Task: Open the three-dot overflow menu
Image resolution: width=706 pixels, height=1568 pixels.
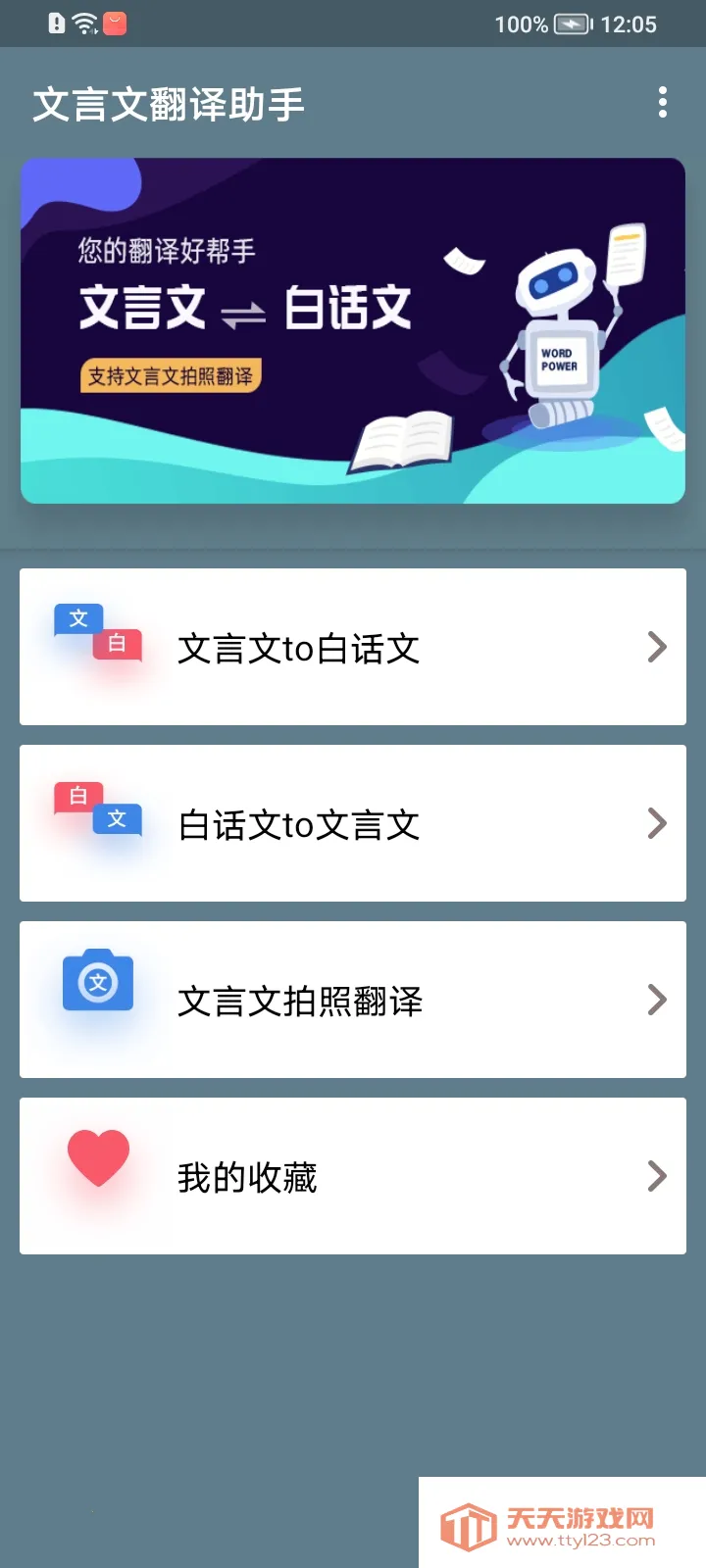Action: (661, 103)
